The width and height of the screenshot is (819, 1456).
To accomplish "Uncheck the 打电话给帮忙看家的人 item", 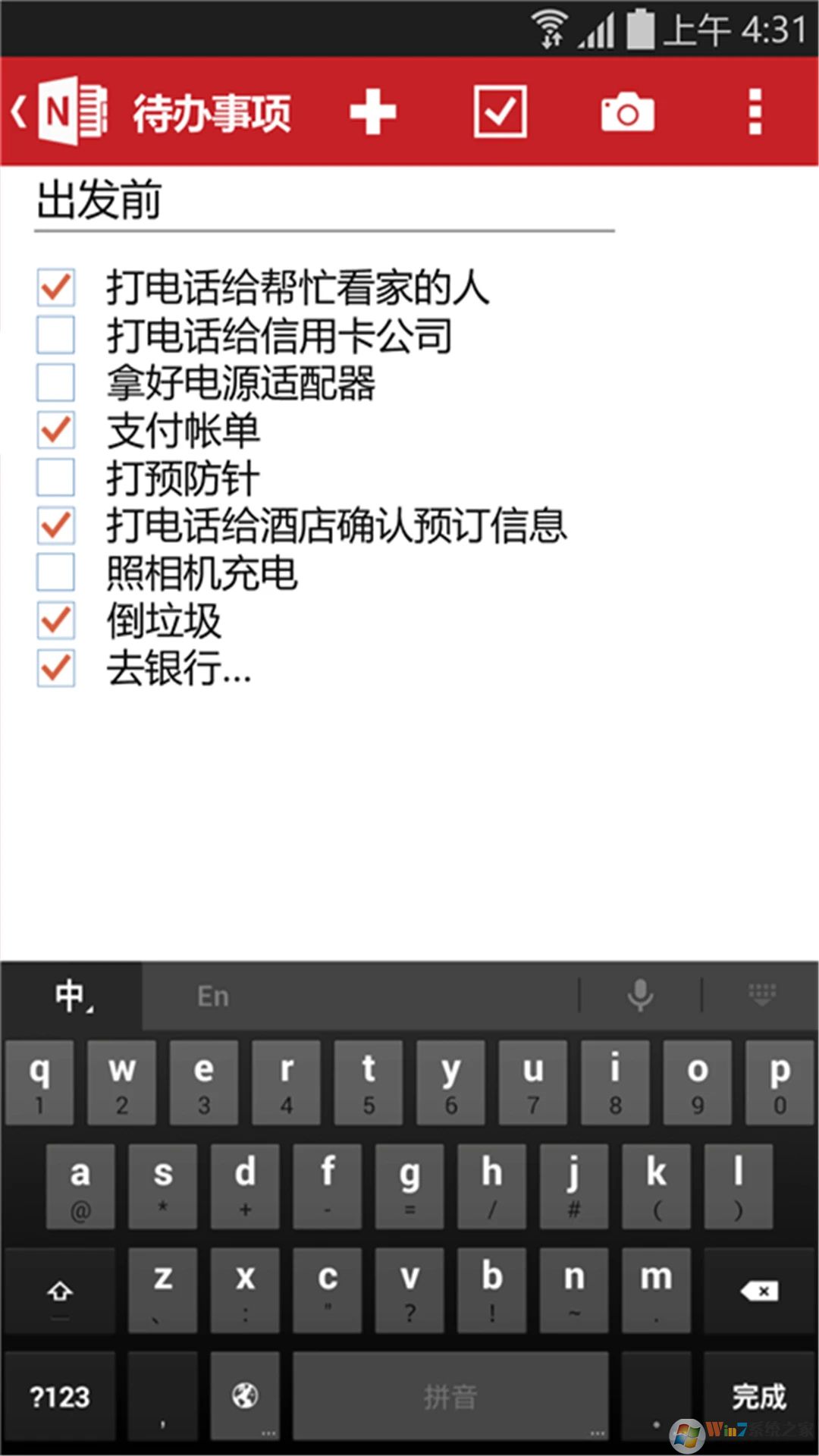I will pyautogui.click(x=55, y=287).
